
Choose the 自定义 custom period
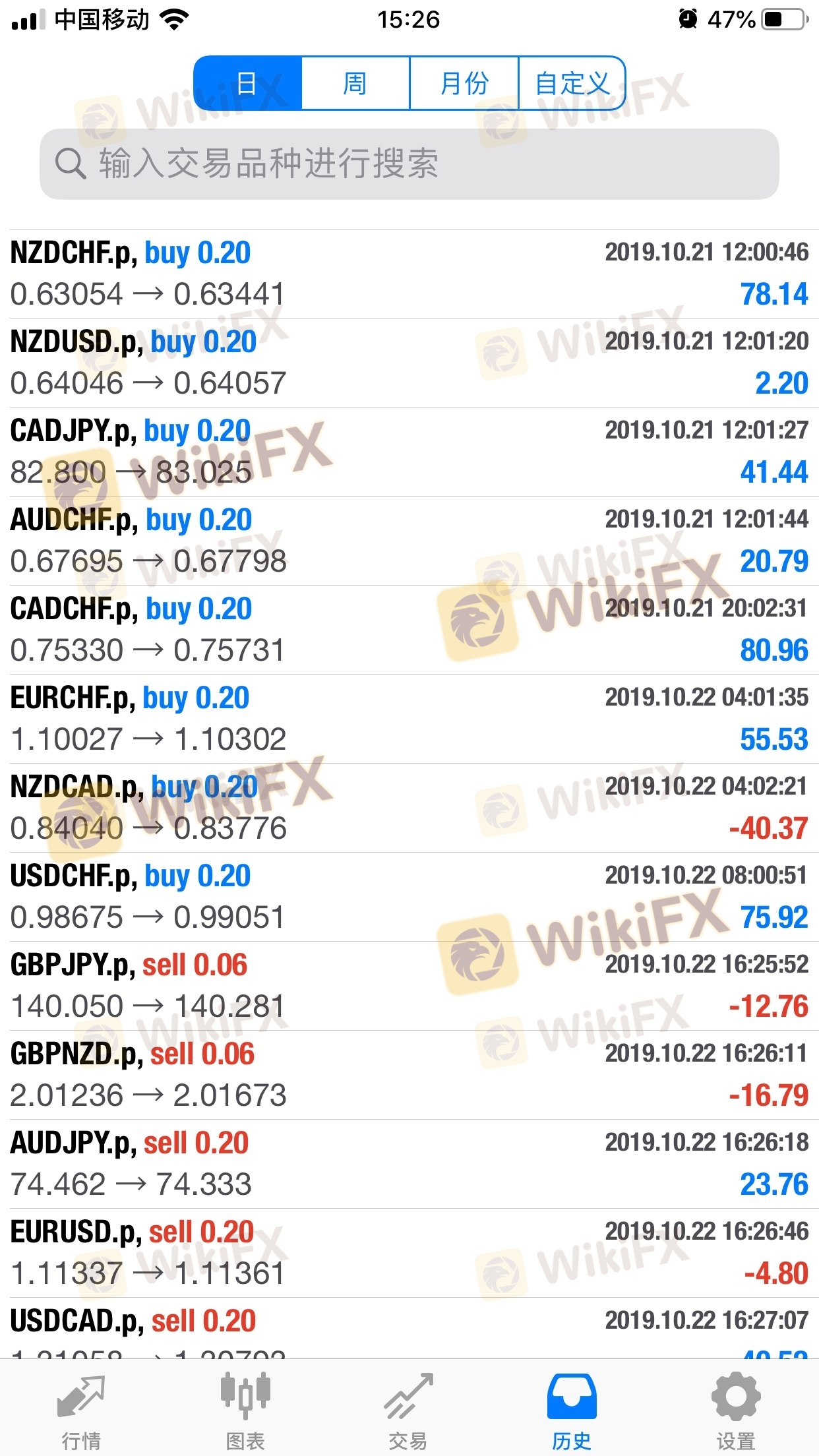pos(572,83)
